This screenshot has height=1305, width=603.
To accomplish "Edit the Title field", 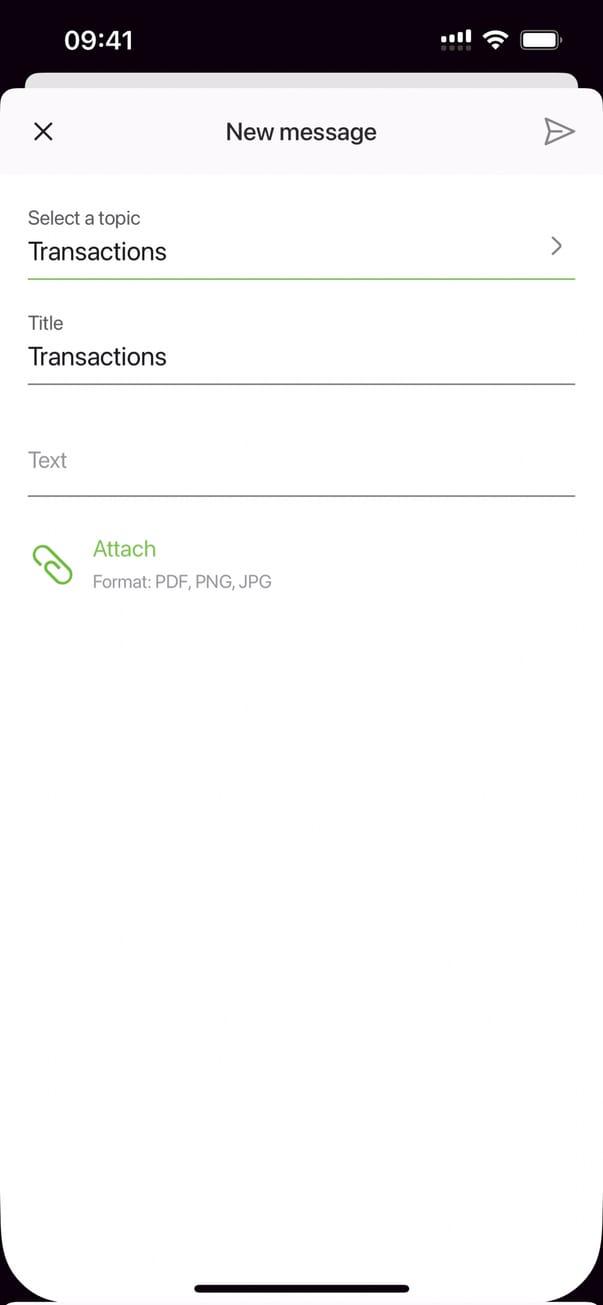I will click(x=300, y=357).
